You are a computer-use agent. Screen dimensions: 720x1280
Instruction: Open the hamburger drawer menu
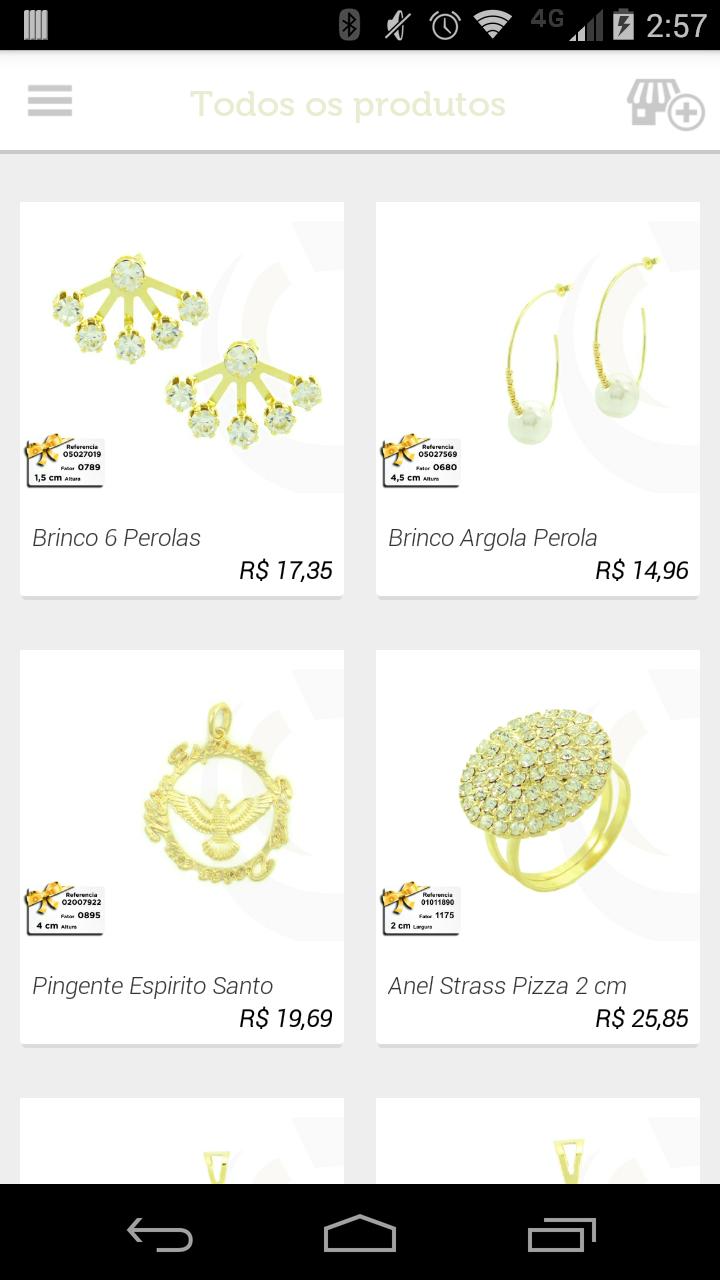pyautogui.click(x=50, y=101)
